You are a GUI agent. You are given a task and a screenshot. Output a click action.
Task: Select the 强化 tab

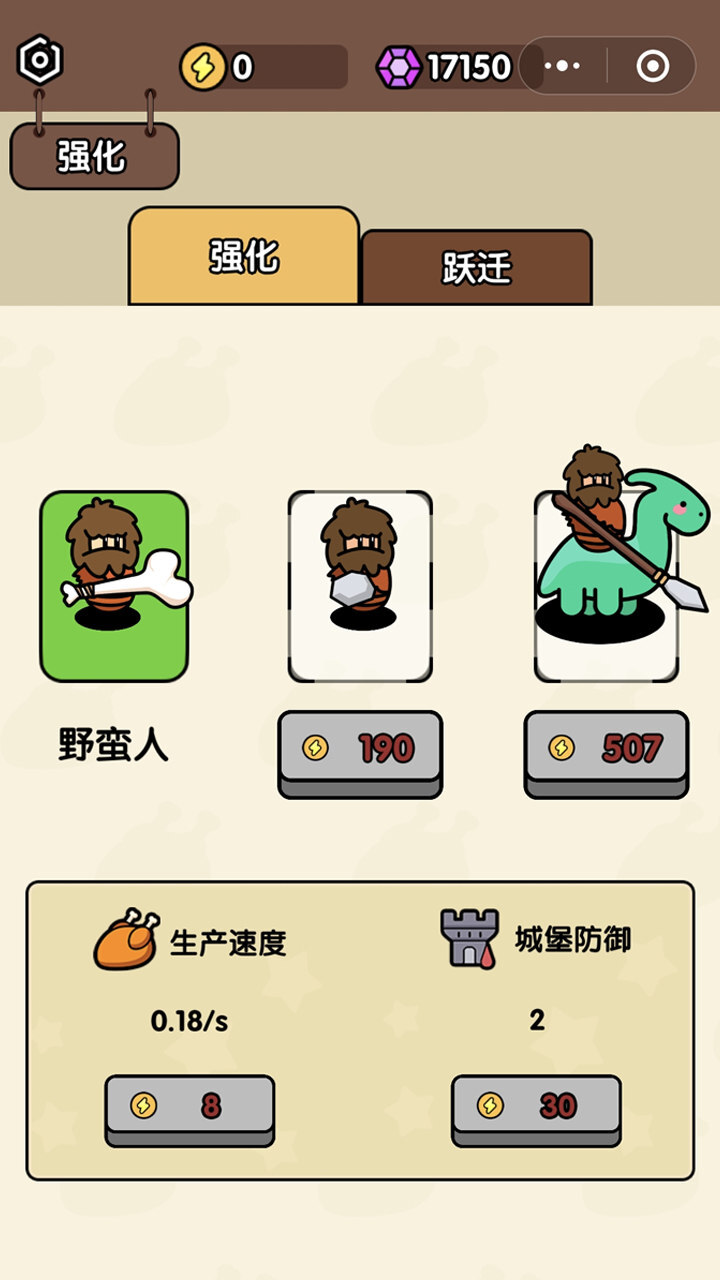point(243,256)
